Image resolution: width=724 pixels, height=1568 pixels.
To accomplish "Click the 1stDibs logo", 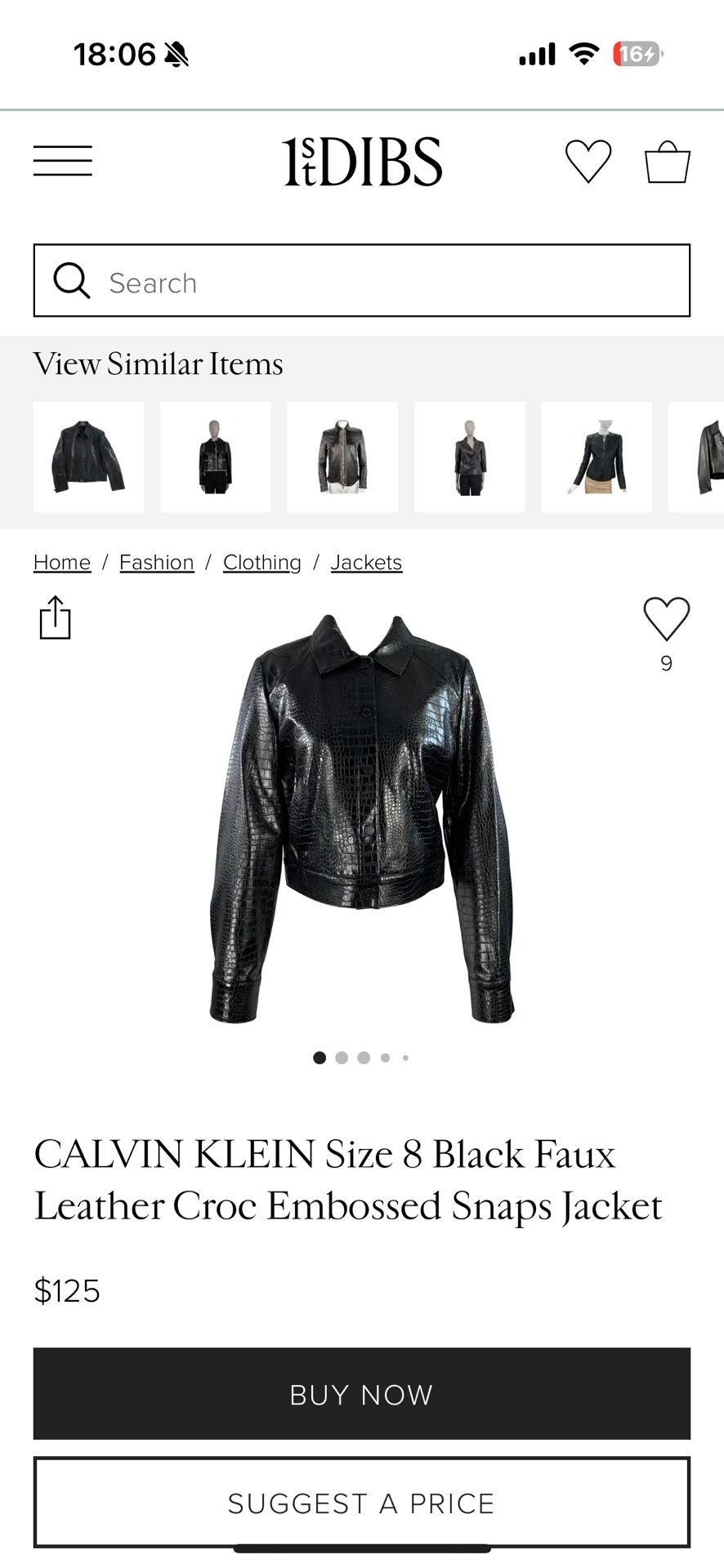I will click(361, 160).
